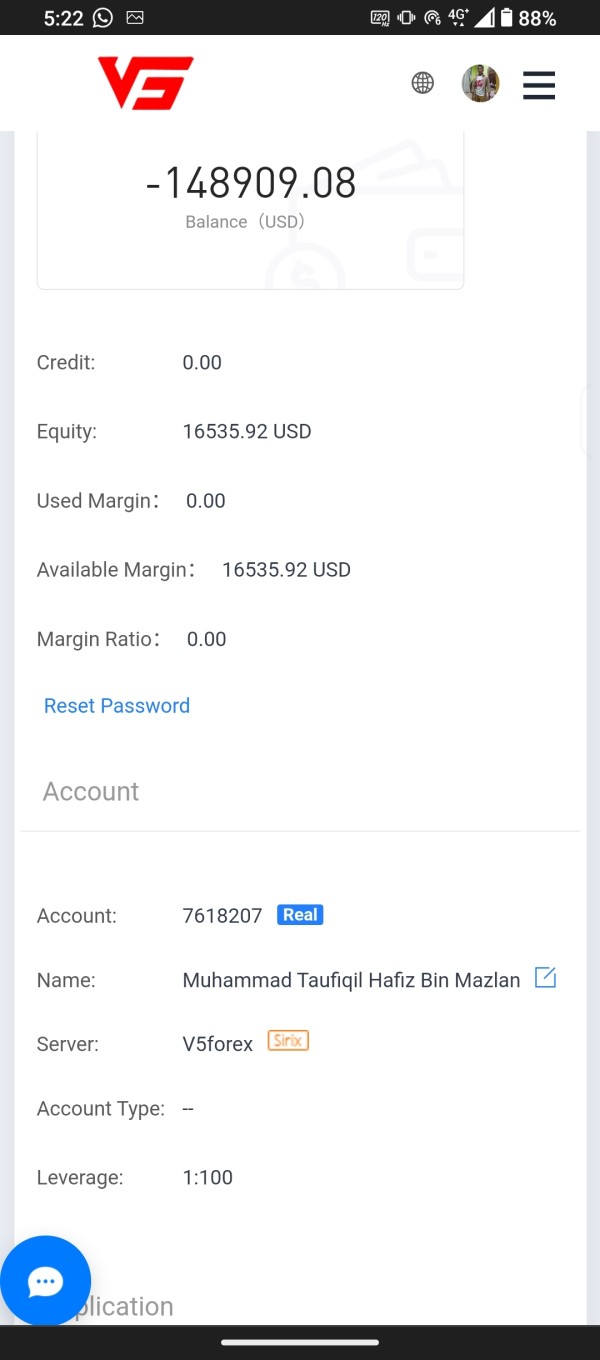The height and width of the screenshot is (1360, 600).
Task: Open the hamburger menu
Action: (539, 84)
